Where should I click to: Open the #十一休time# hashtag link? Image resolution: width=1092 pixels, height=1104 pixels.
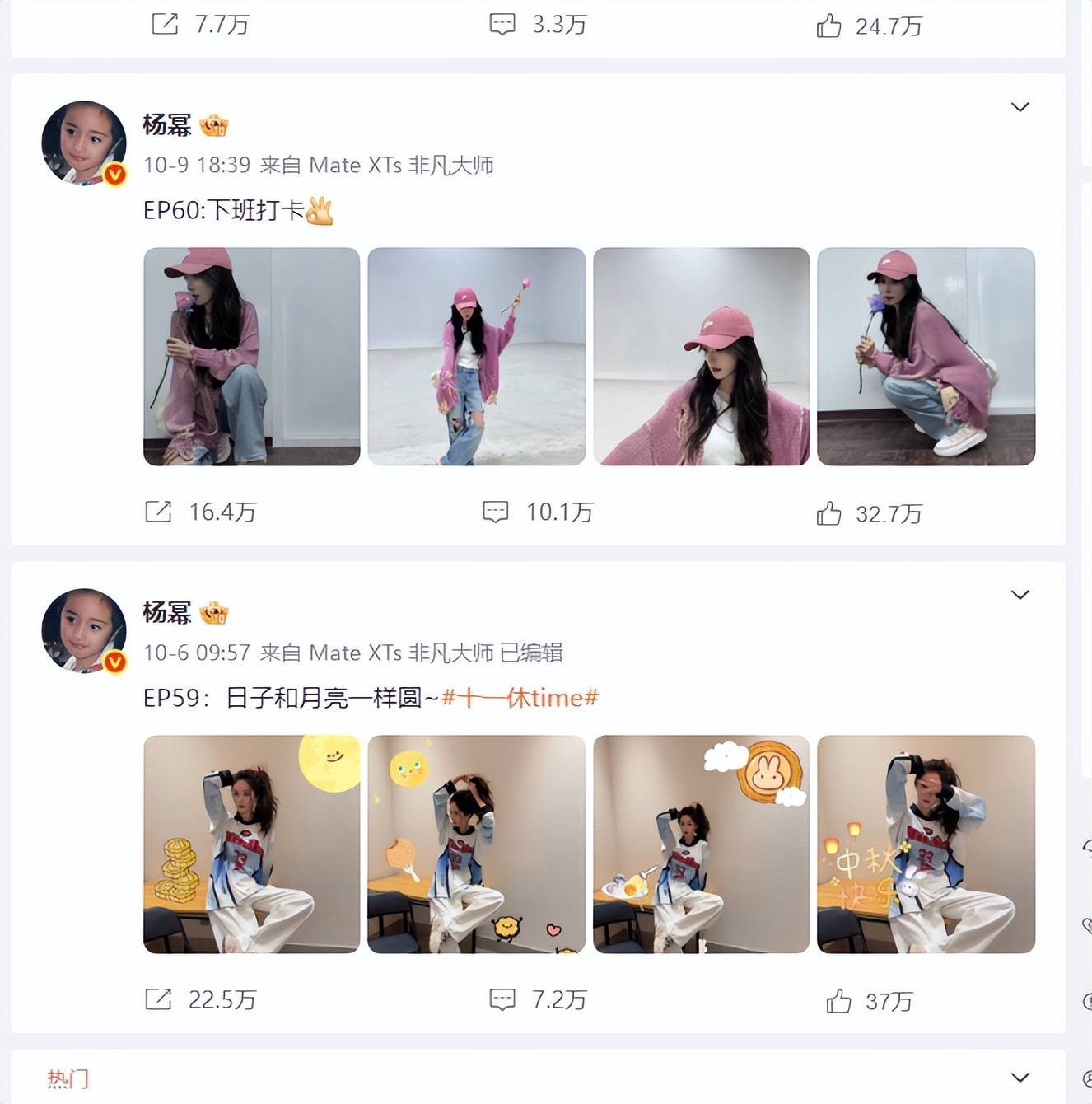[x=520, y=698]
